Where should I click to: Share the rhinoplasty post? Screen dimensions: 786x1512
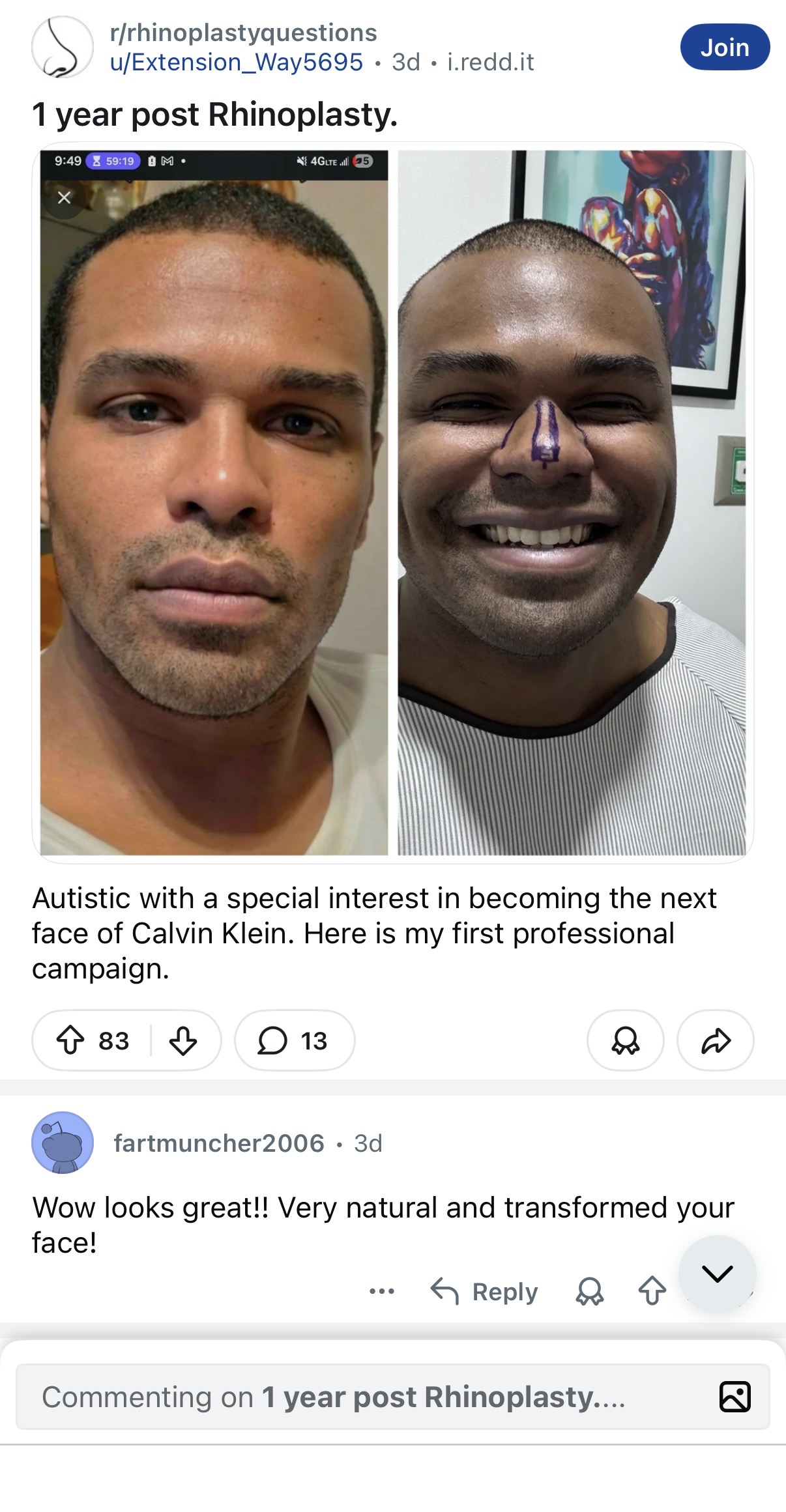click(x=715, y=1040)
